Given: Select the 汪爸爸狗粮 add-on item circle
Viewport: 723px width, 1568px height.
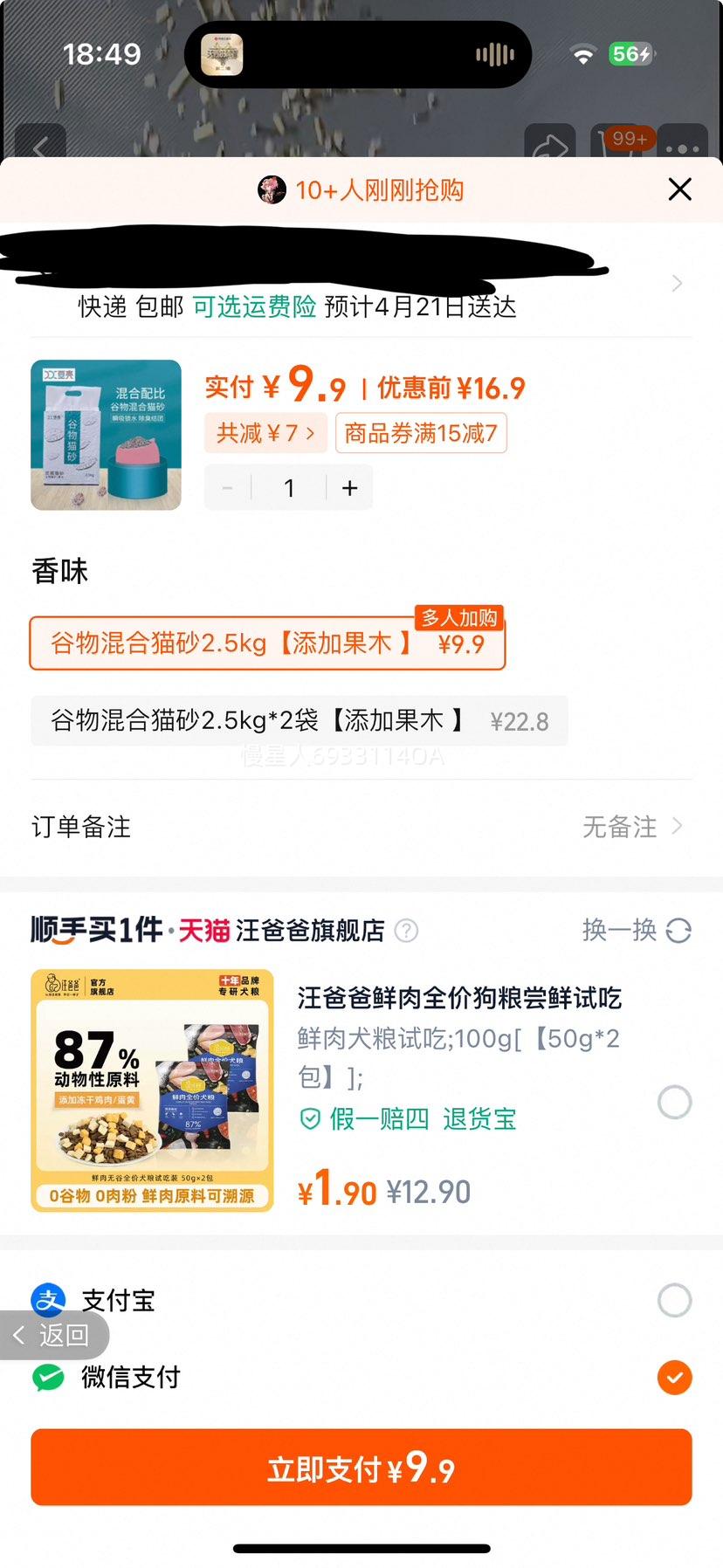Looking at the screenshot, I should tap(672, 1103).
